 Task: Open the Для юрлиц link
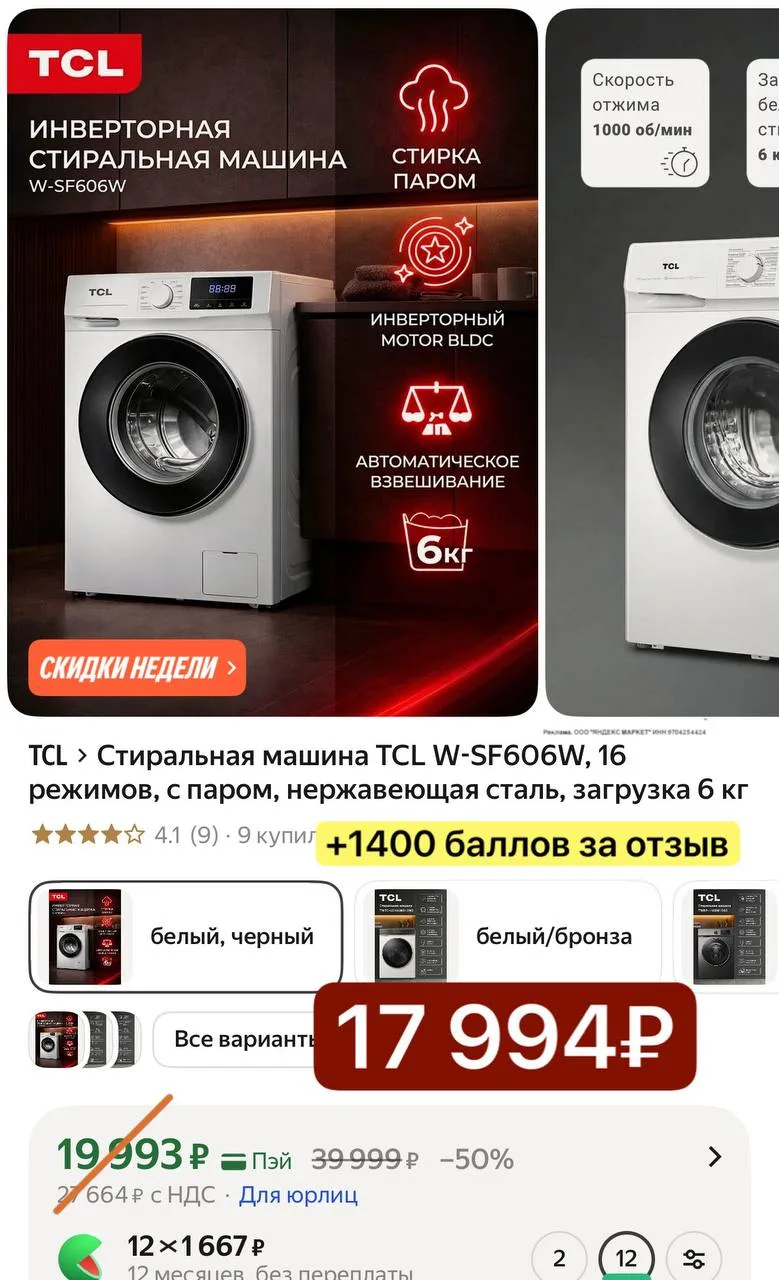click(x=298, y=1195)
